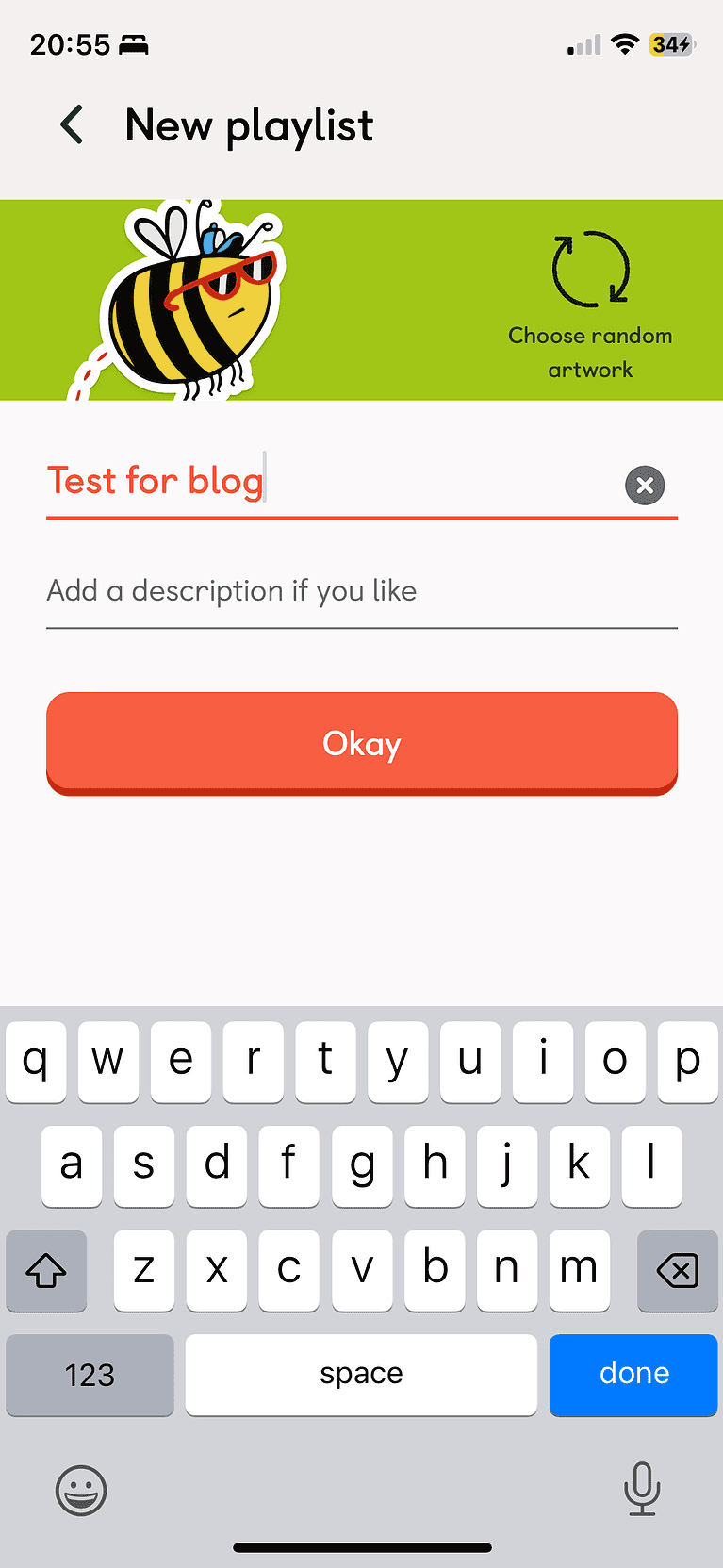Tap done on the keyboard
The width and height of the screenshot is (723, 1568).
coord(633,1374)
